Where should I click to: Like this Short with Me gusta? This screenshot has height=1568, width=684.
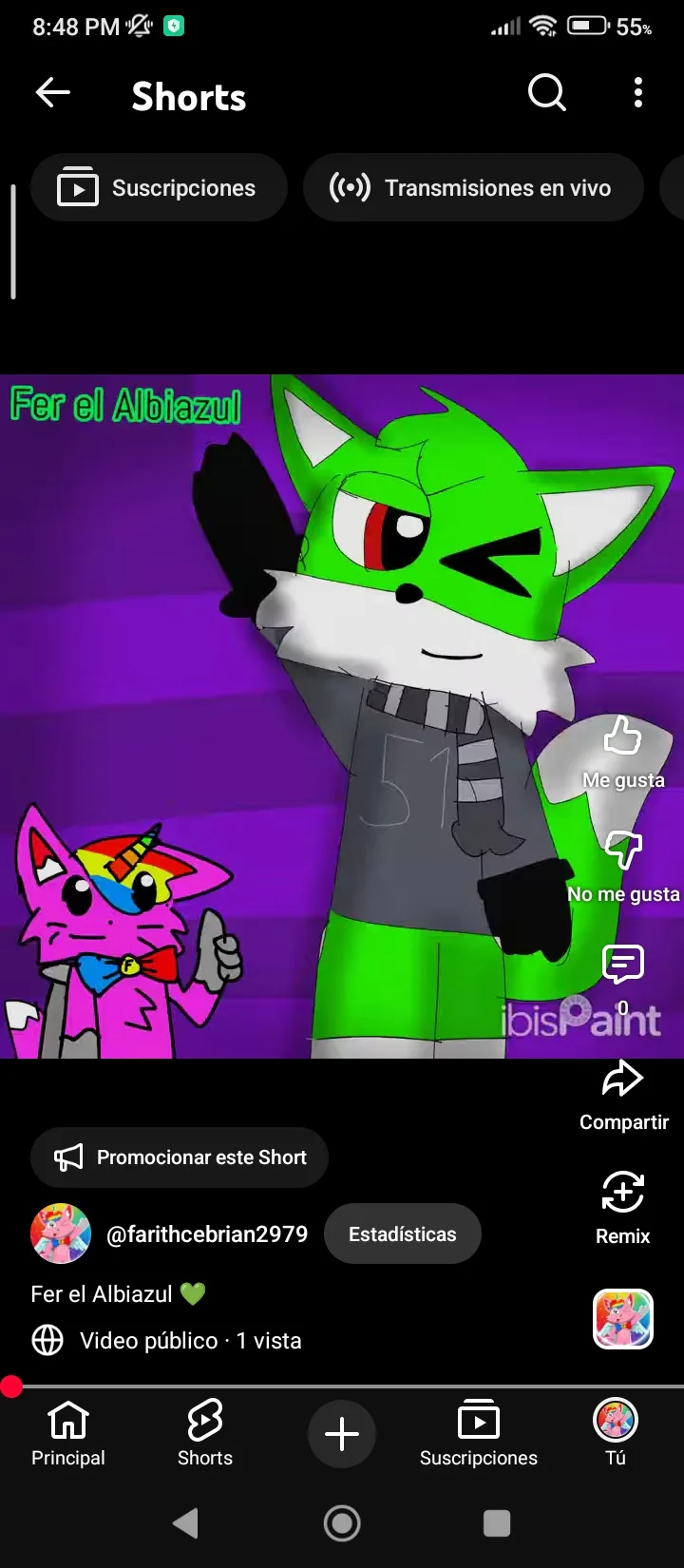click(623, 753)
